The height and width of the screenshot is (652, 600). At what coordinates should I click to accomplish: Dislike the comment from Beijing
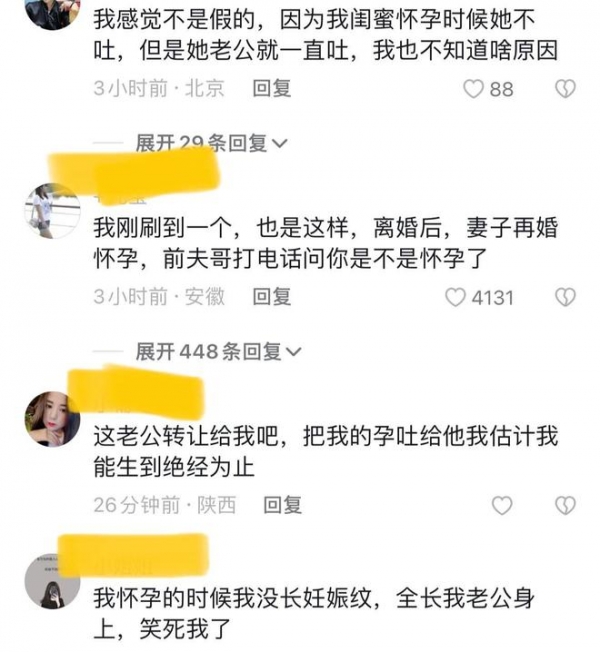tap(565, 89)
